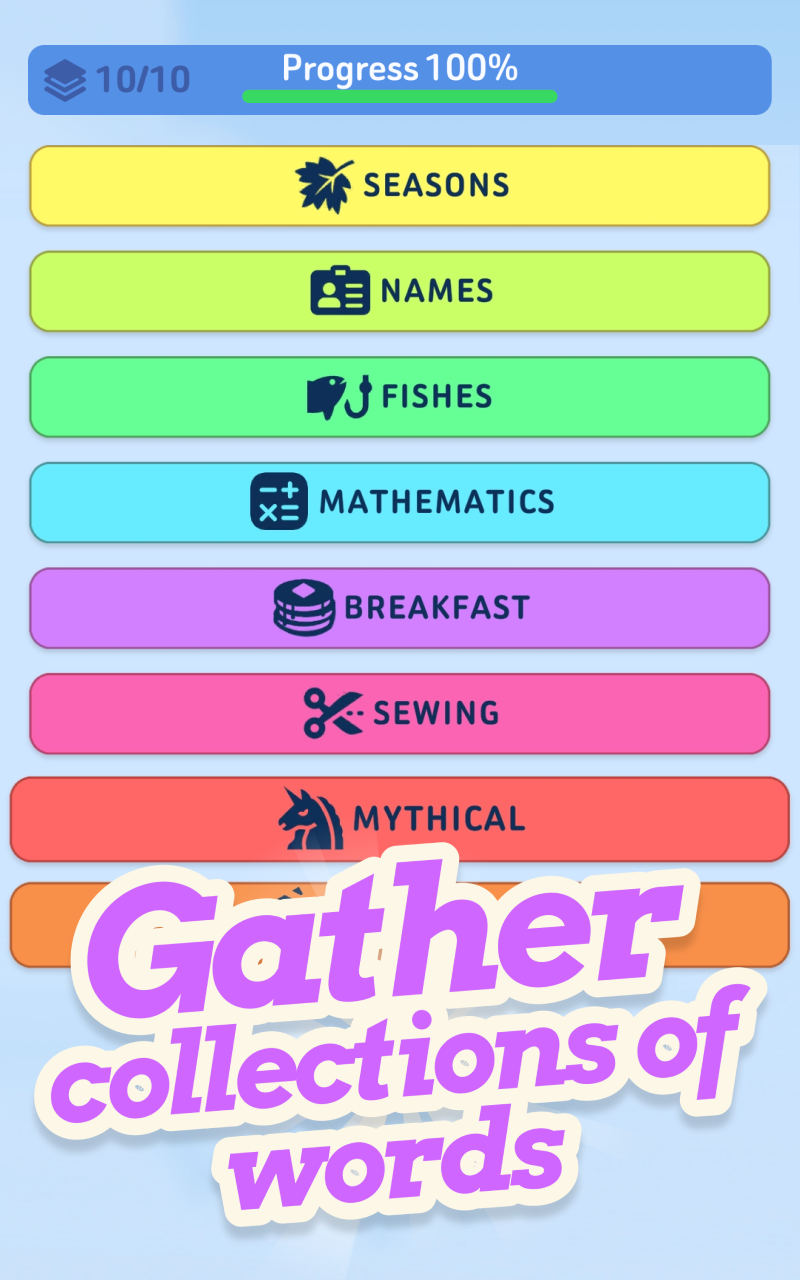Open the SEASONS word collection
This screenshot has width=800, height=1280.
[400, 184]
